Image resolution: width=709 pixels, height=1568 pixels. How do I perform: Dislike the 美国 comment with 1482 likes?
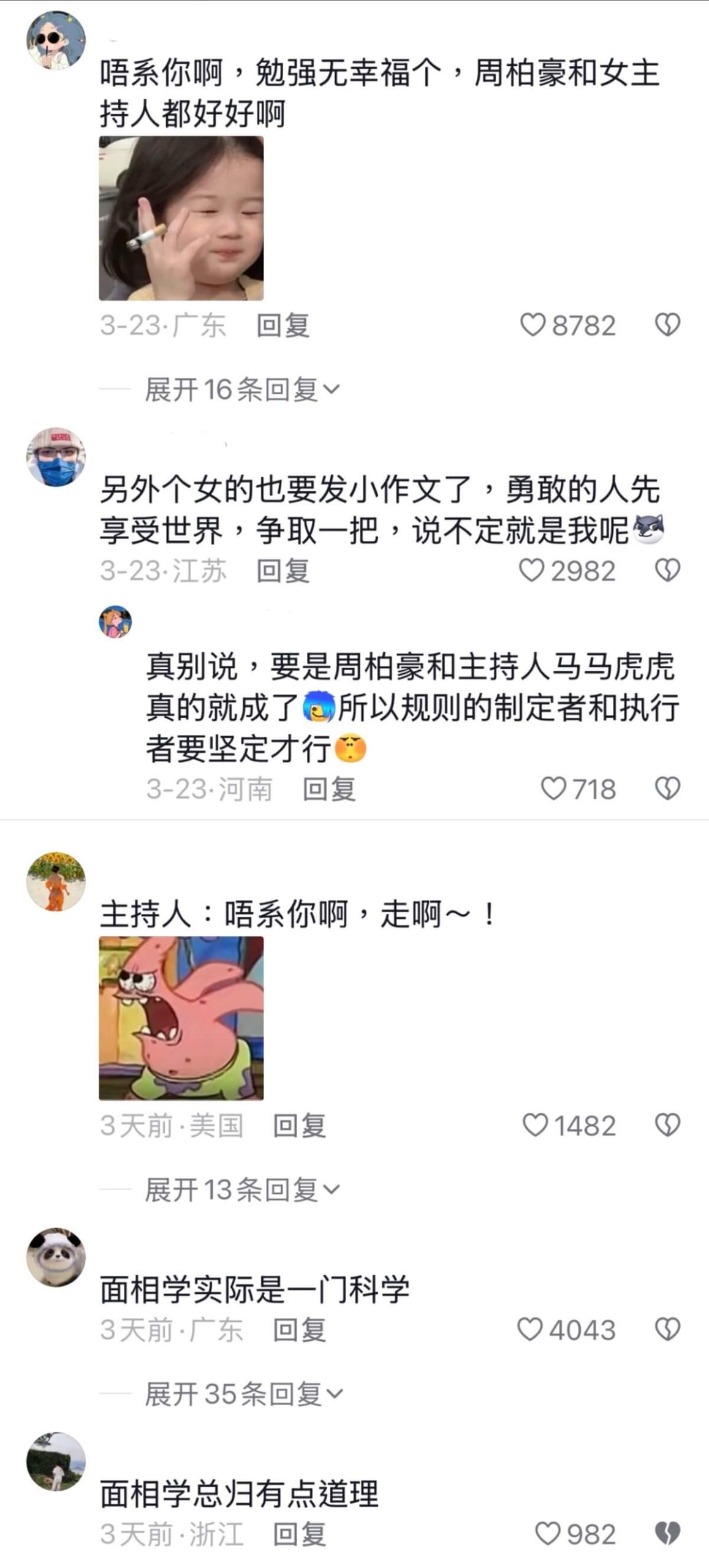[667, 1125]
